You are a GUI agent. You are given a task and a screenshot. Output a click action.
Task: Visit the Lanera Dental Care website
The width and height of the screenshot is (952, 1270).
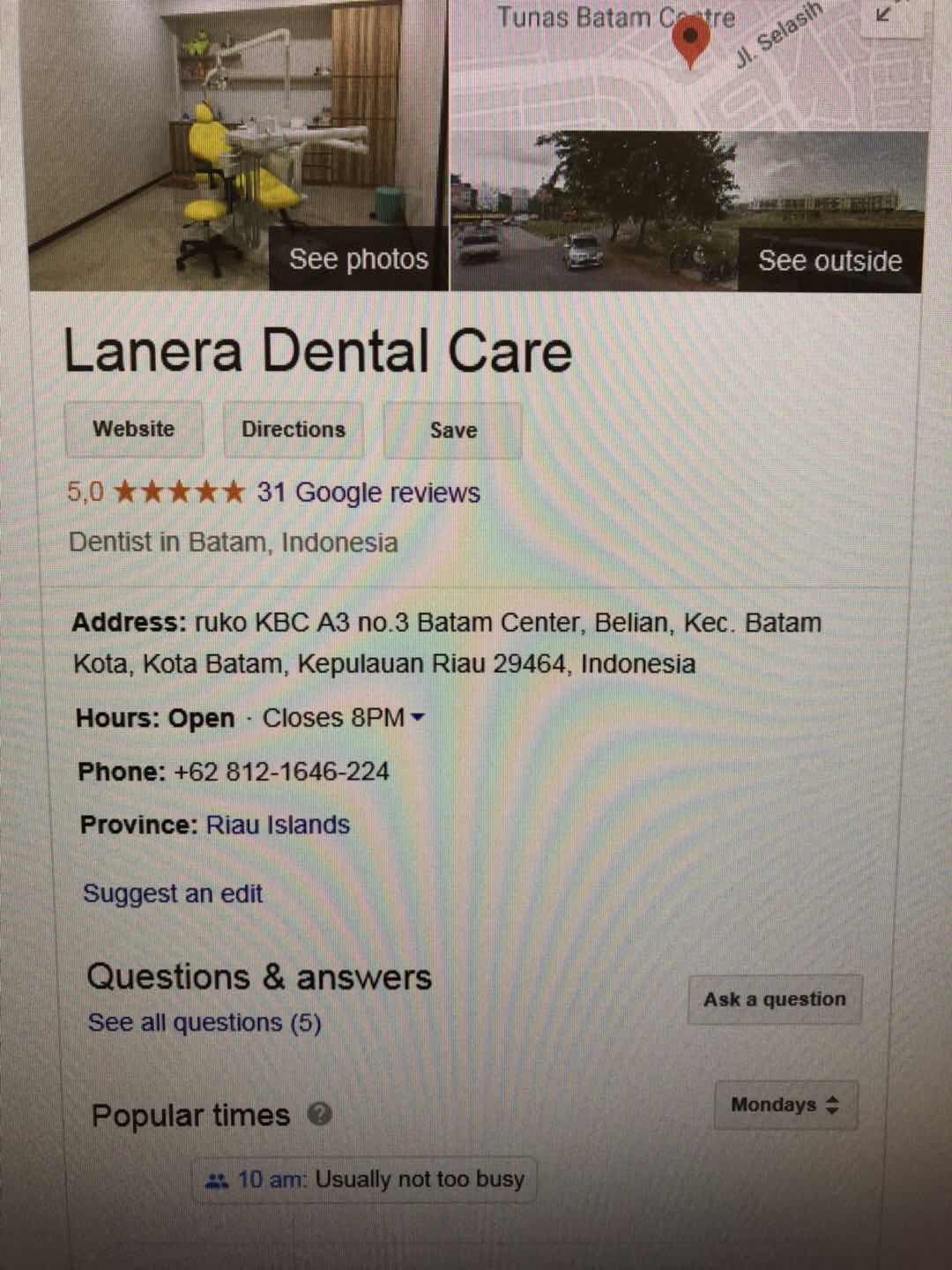(x=134, y=430)
